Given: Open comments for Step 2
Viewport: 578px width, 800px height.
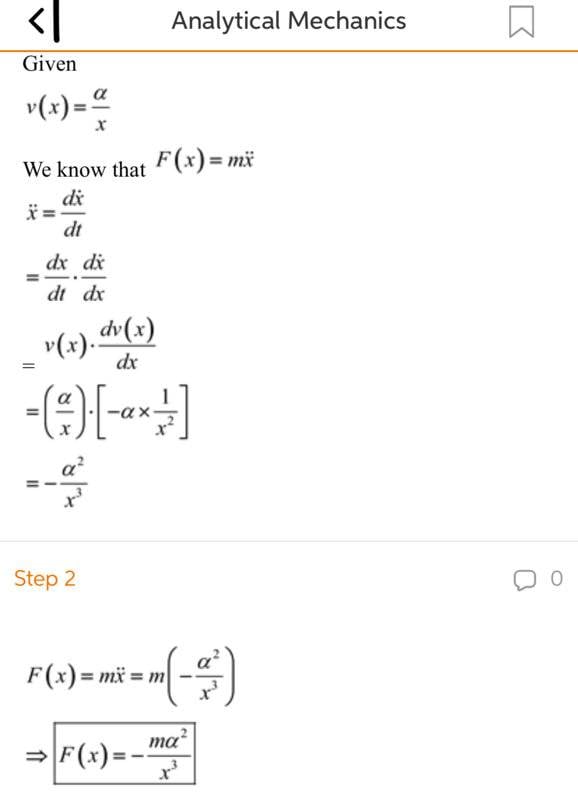Looking at the screenshot, I should pos(525,580).
